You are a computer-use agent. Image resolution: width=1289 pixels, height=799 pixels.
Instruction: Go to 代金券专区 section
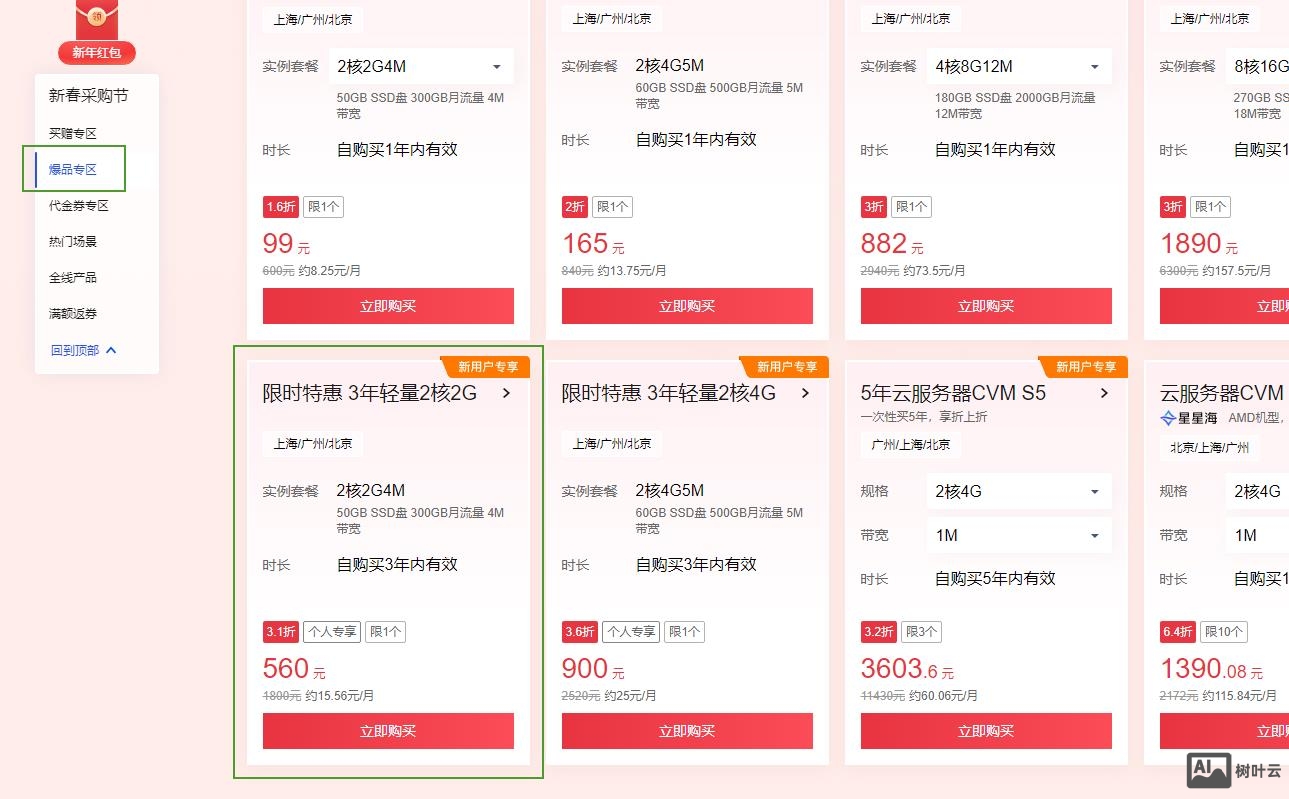tap(78, 205)
